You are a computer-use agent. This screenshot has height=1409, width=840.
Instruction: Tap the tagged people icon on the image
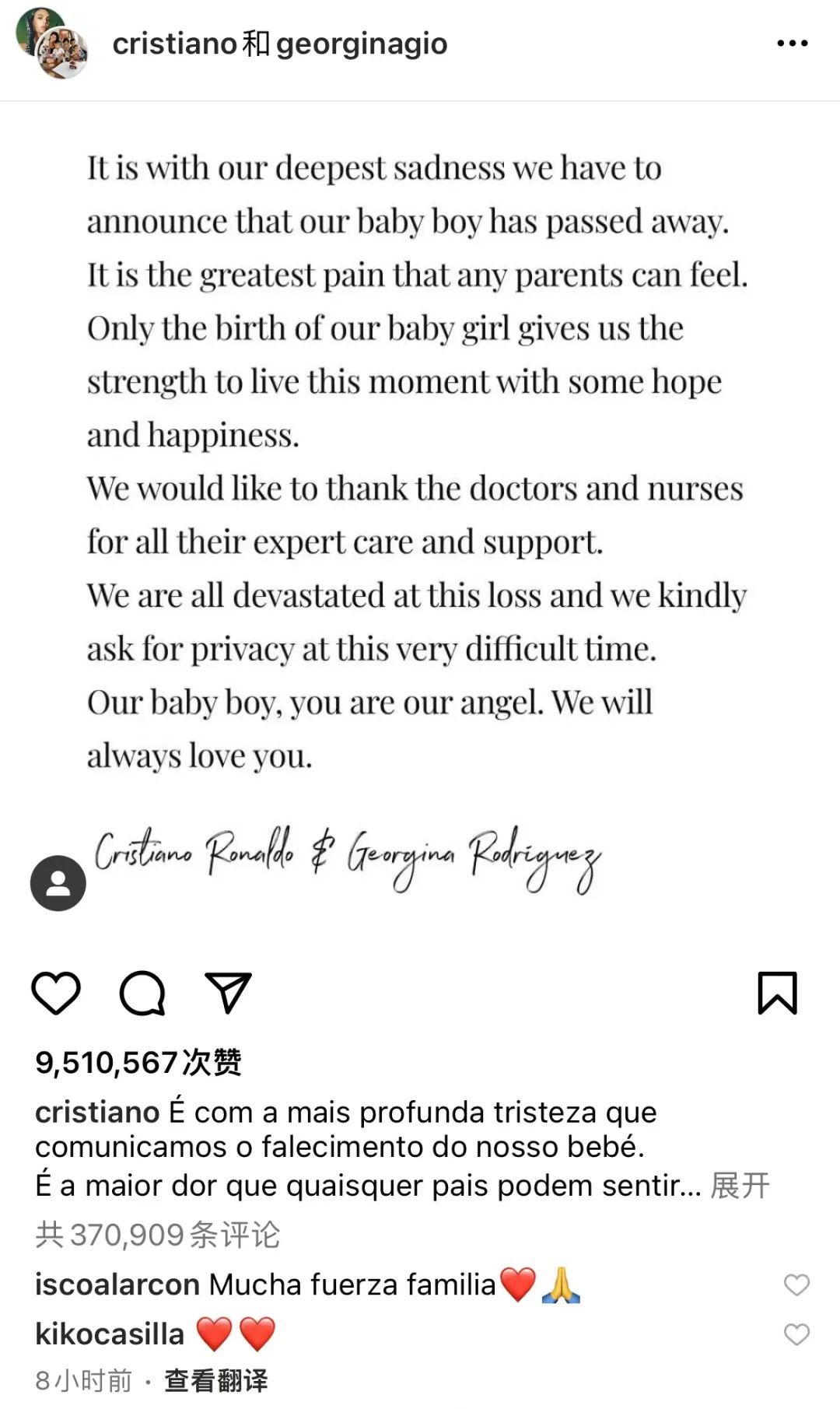pos(58,883)
